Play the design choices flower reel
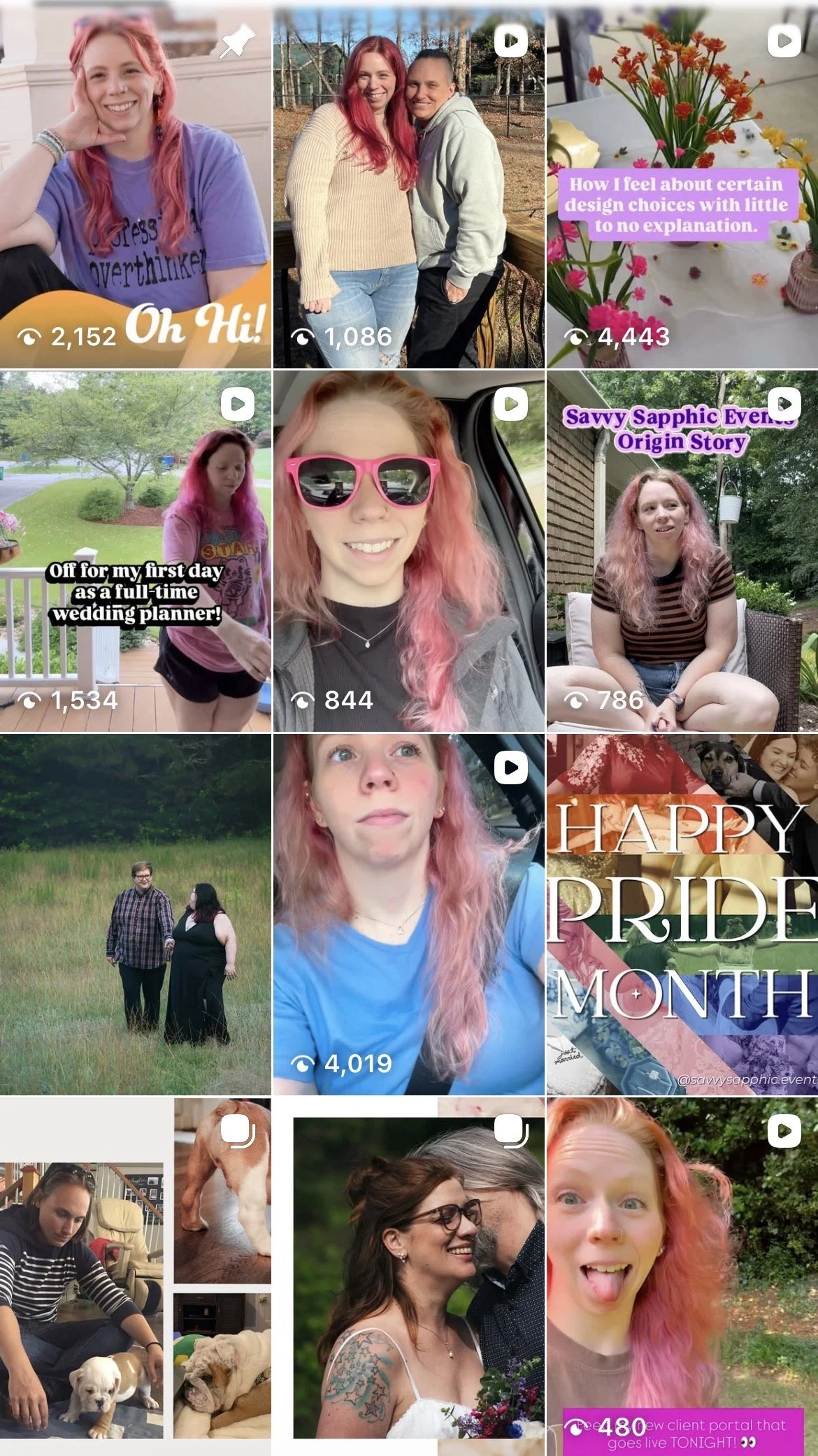 pyautogui.click(x=682, y=185)
